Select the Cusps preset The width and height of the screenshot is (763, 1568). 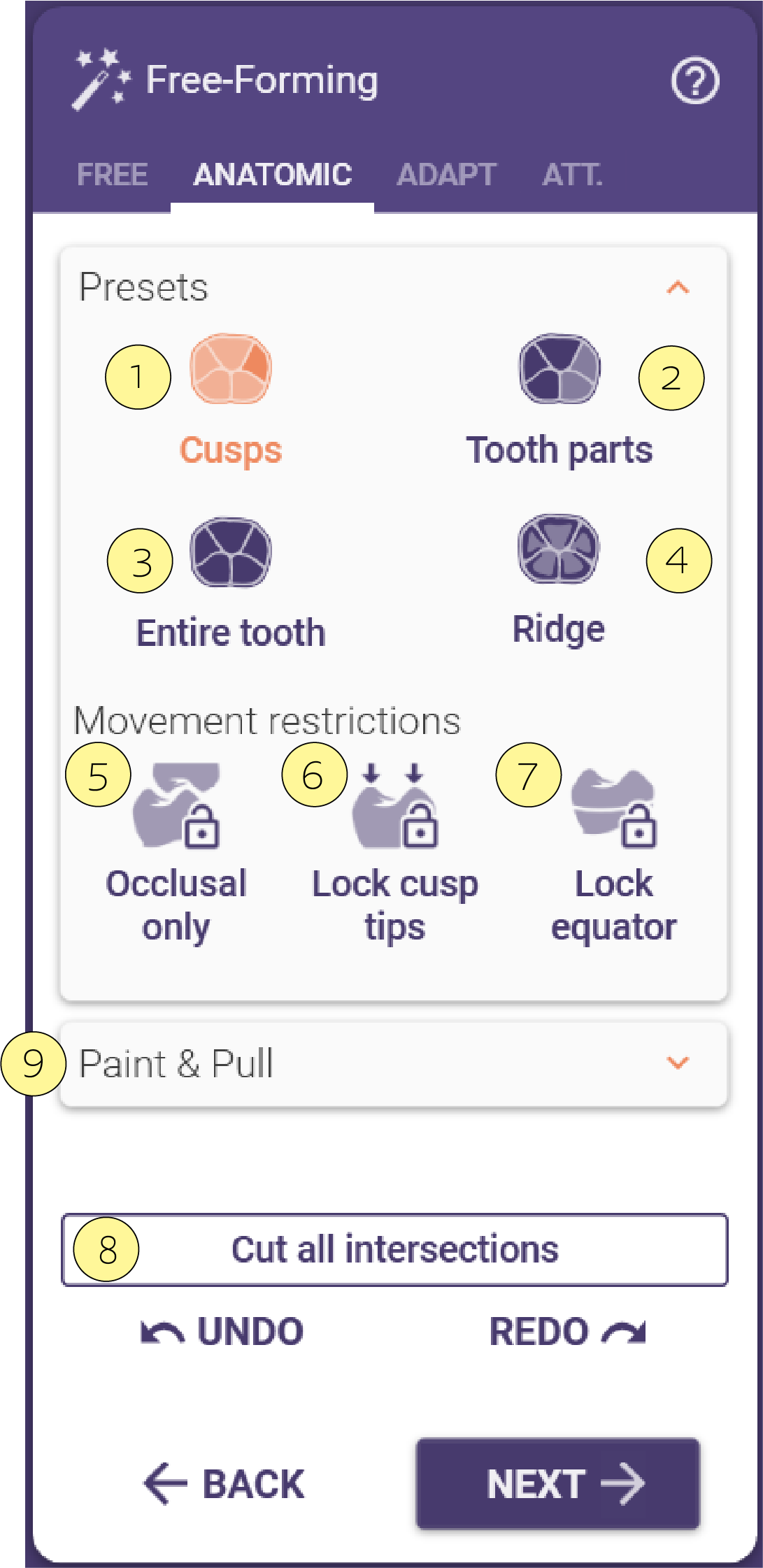[231, 400]
